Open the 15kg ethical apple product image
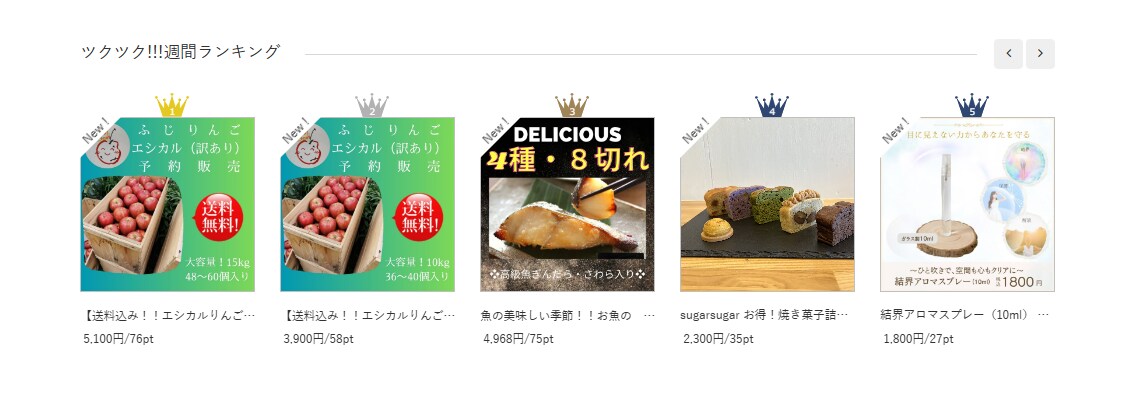Screen dimensions: 1128x415 [x=168, y=204]
